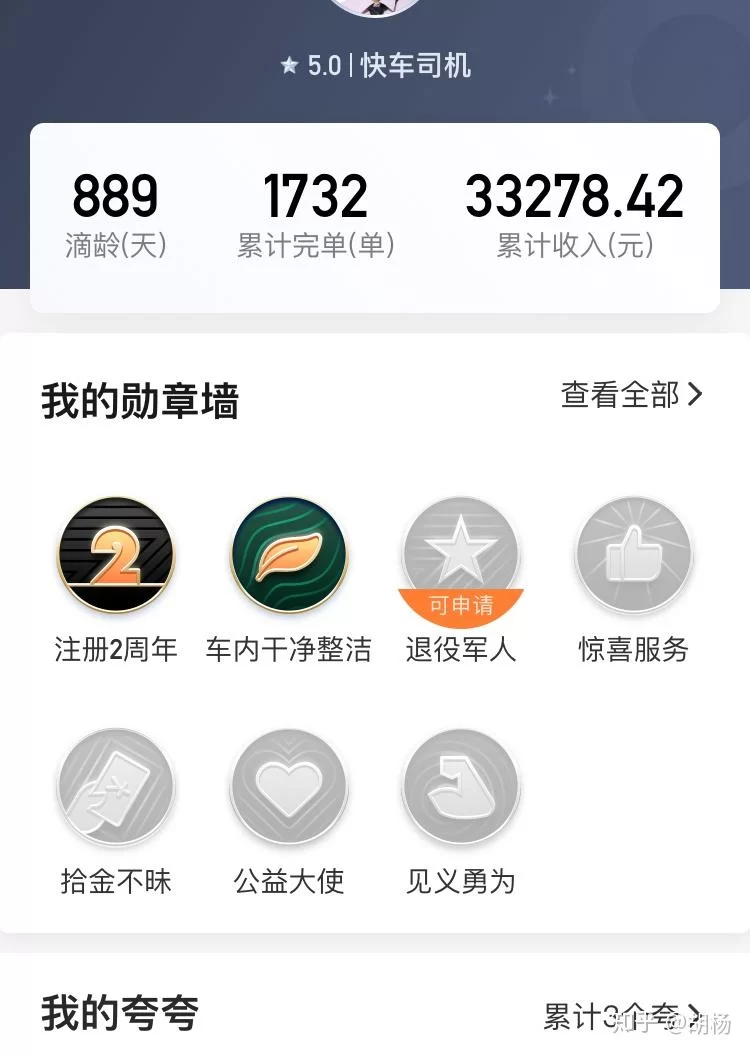Open the 惊喜服务 badge

click(633, 556)
